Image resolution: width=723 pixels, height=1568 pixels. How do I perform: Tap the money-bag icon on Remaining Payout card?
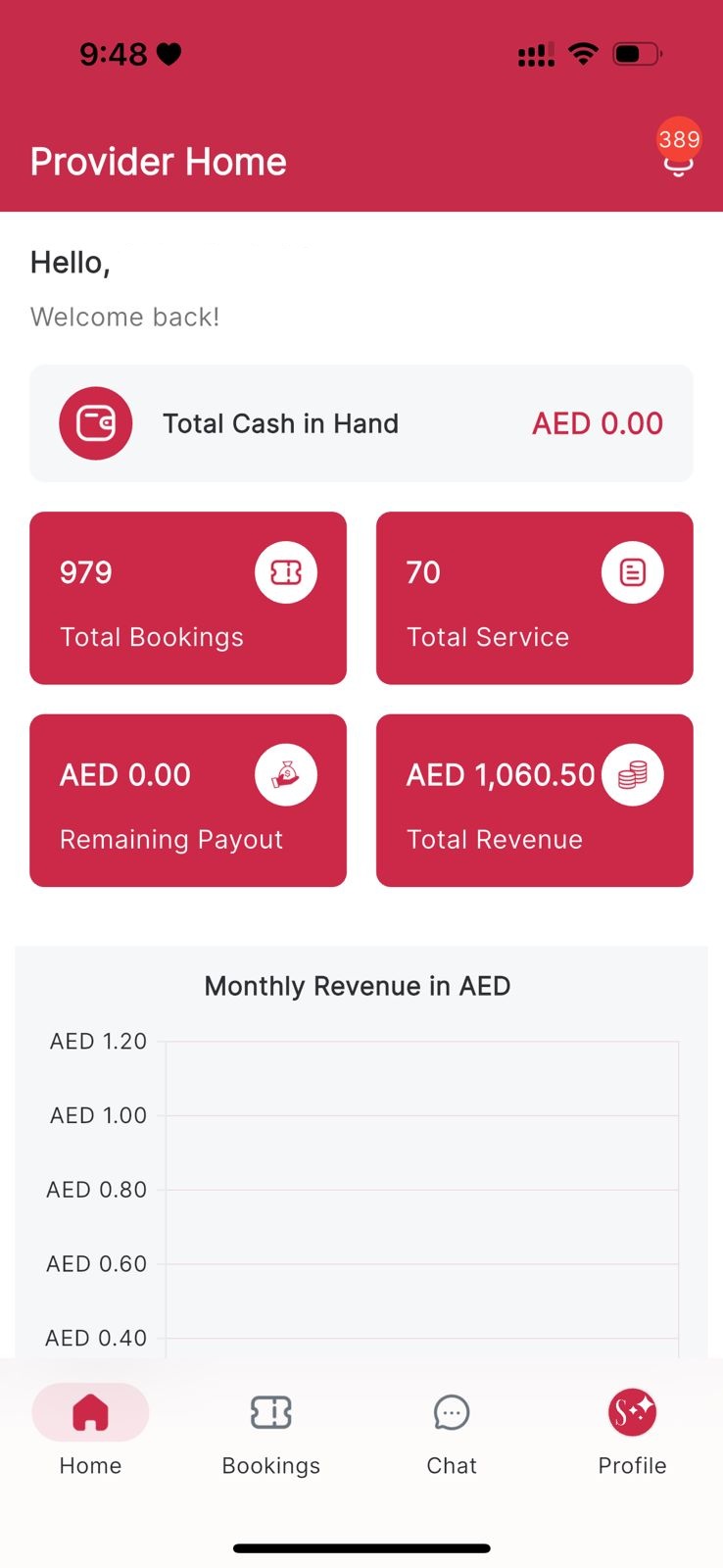point(286,774)
